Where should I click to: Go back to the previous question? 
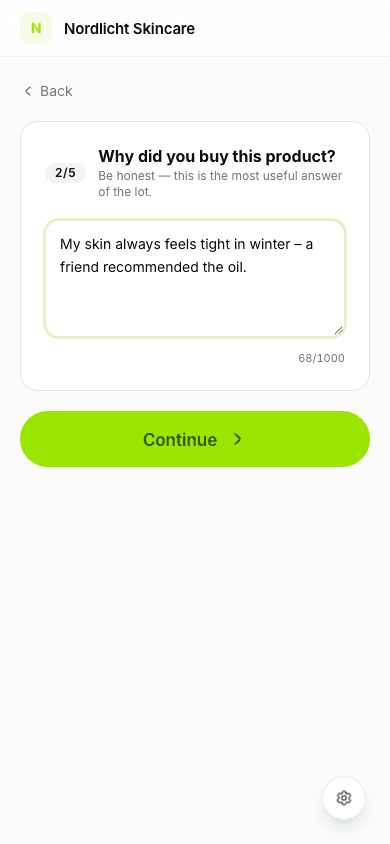tap(48, 91)
